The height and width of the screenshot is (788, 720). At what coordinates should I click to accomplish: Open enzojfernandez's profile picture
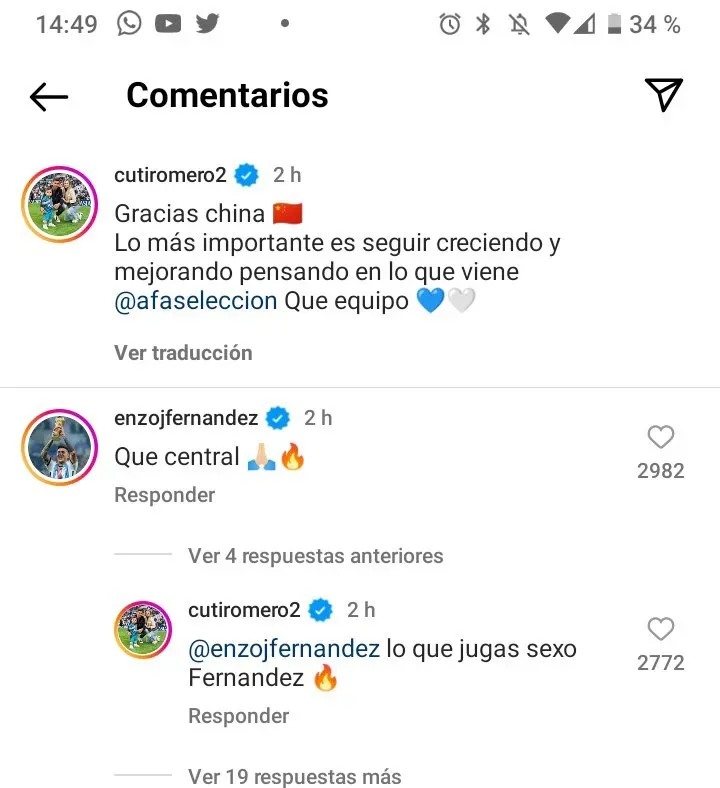[59, 448]
